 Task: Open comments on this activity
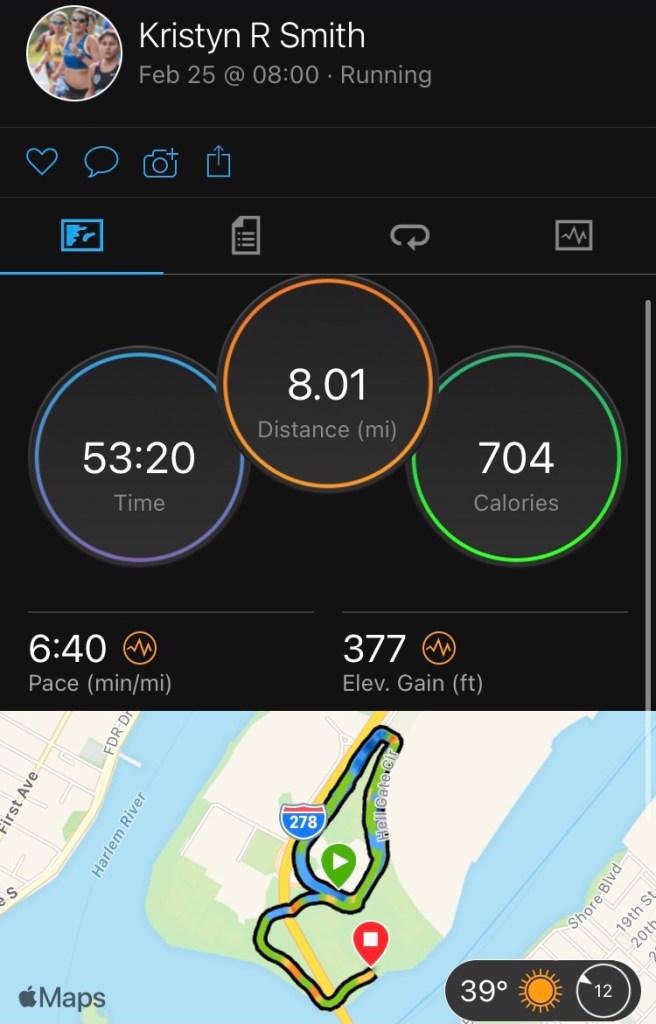tap(101, 162)
